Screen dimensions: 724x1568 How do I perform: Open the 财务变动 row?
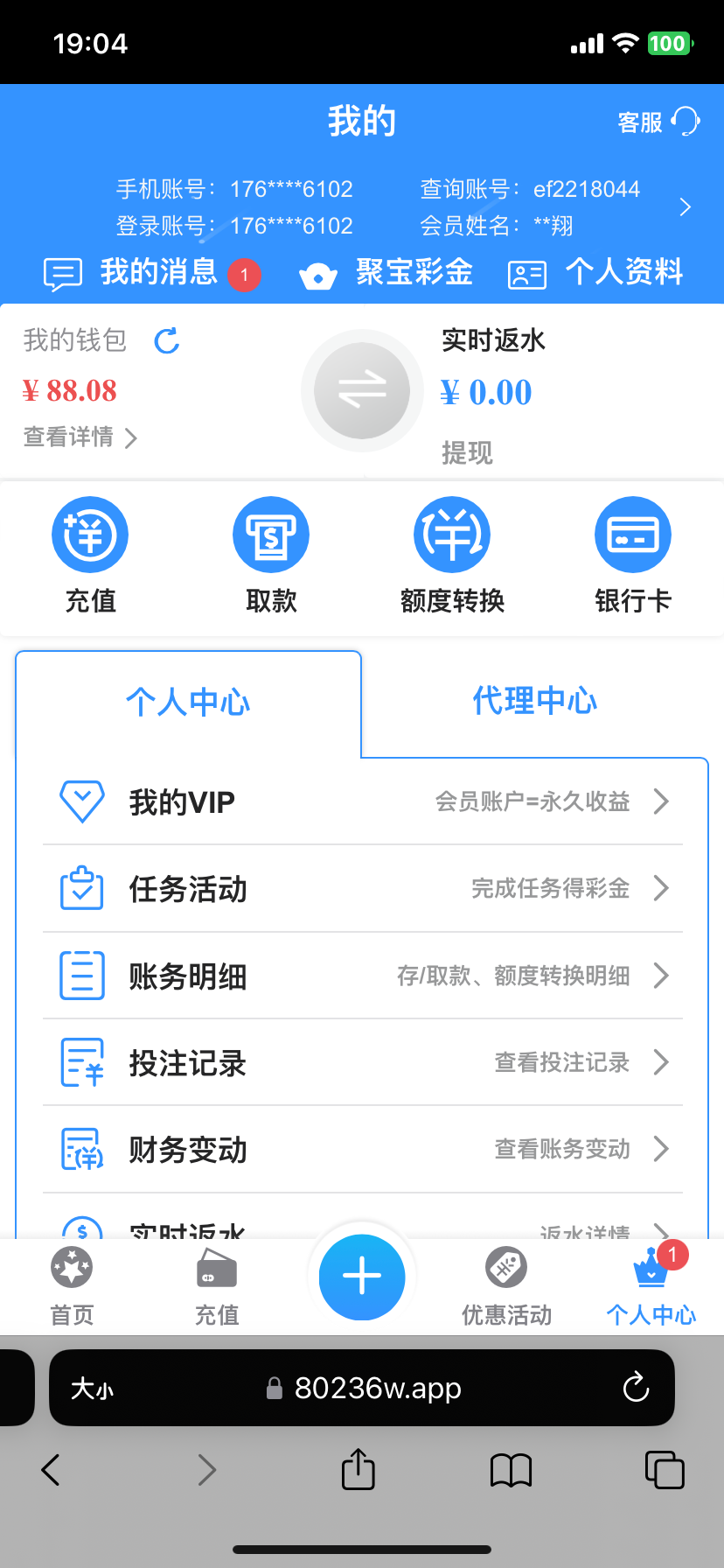pos(362,1149)
